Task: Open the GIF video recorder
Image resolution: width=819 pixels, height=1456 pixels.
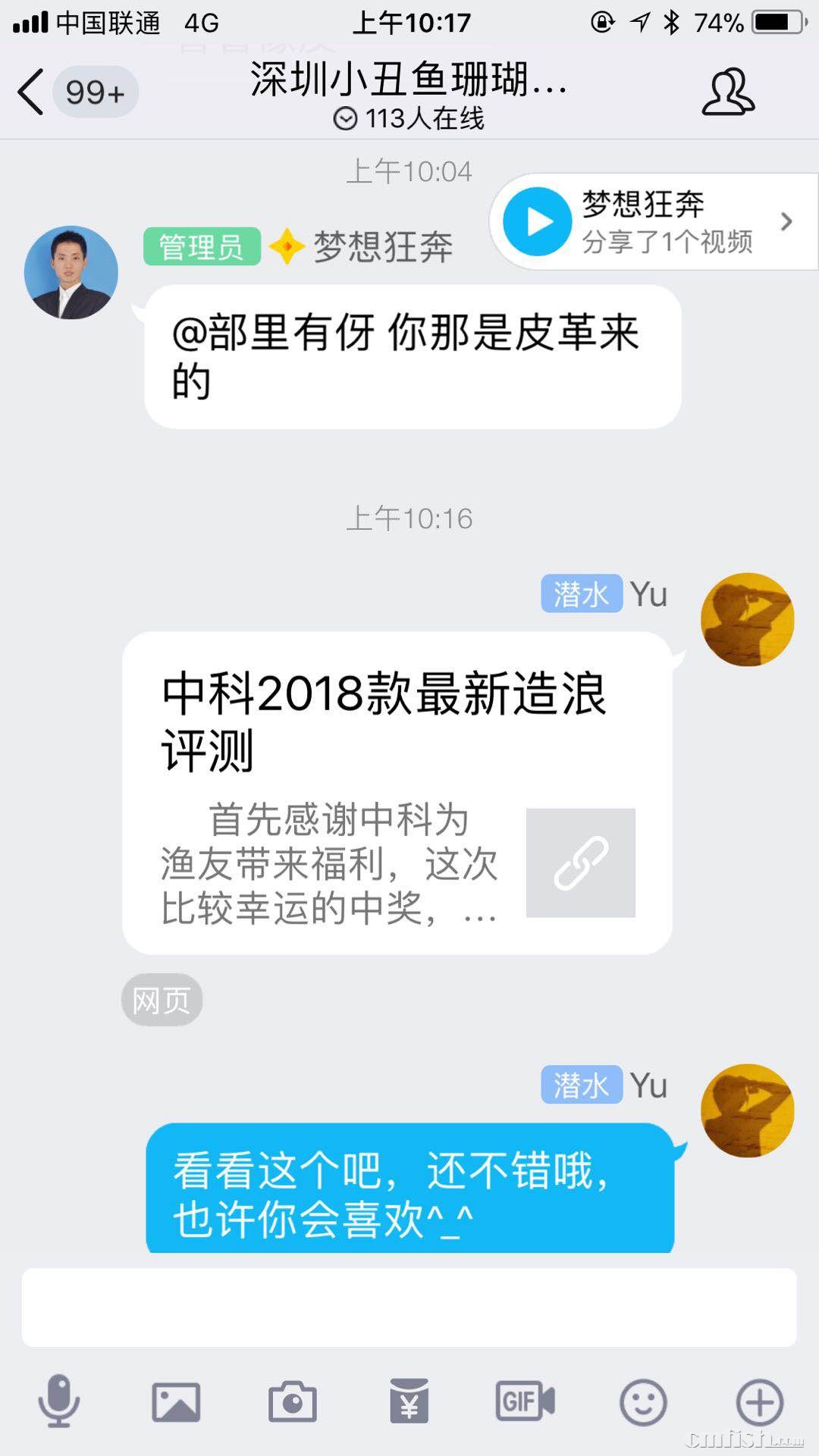Action: pos(526,1401)
